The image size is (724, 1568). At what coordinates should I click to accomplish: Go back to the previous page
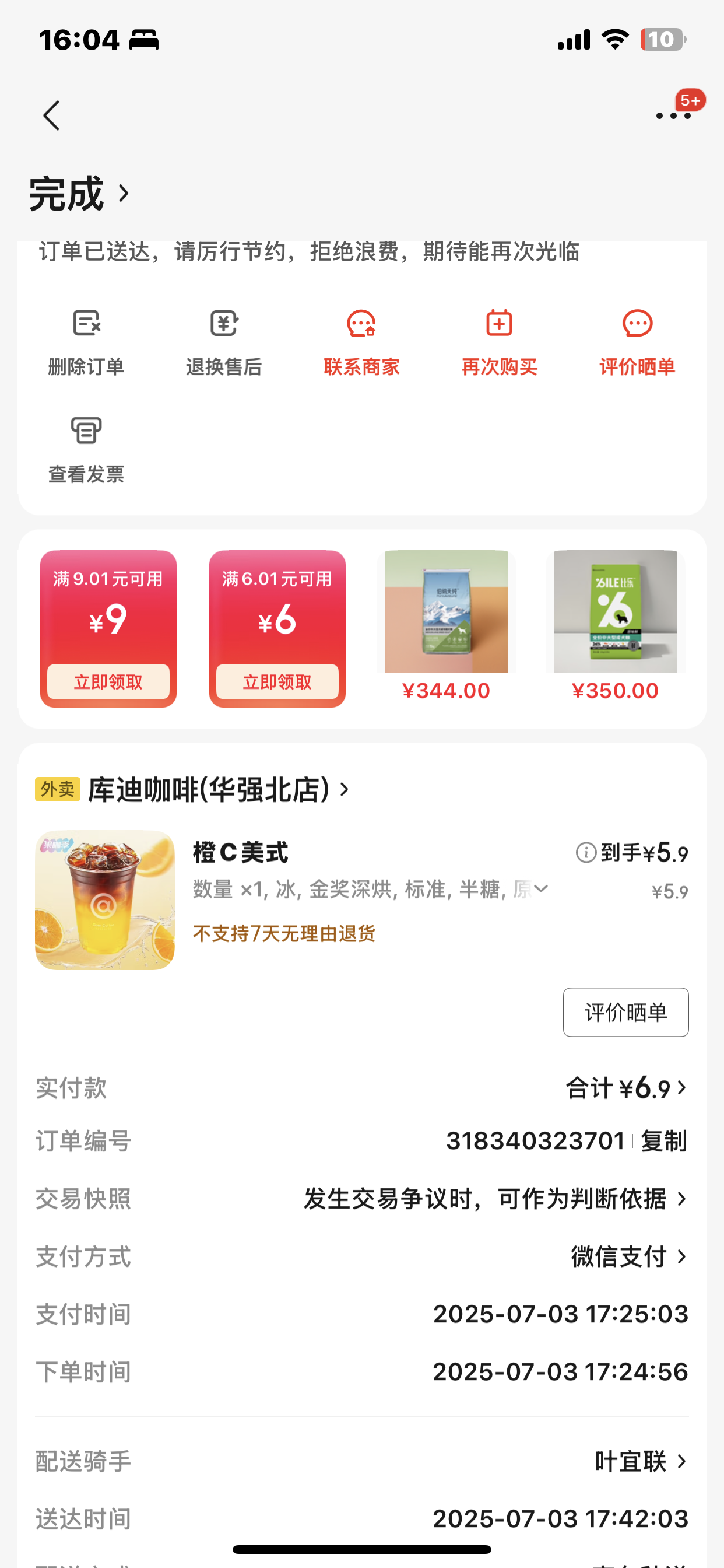(x=51, y=116)
